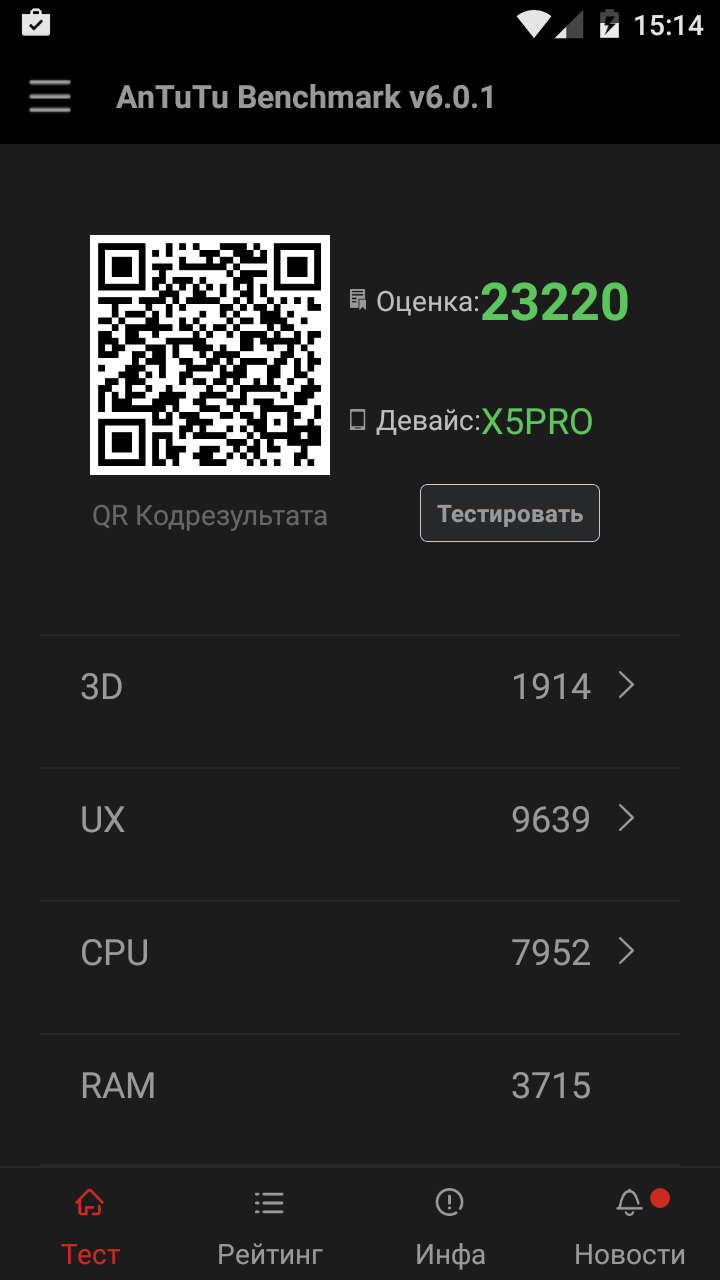The height and width of the screenshot is (1280, 720).
Task: Expand the CPU score details
Action: point(360,953)
